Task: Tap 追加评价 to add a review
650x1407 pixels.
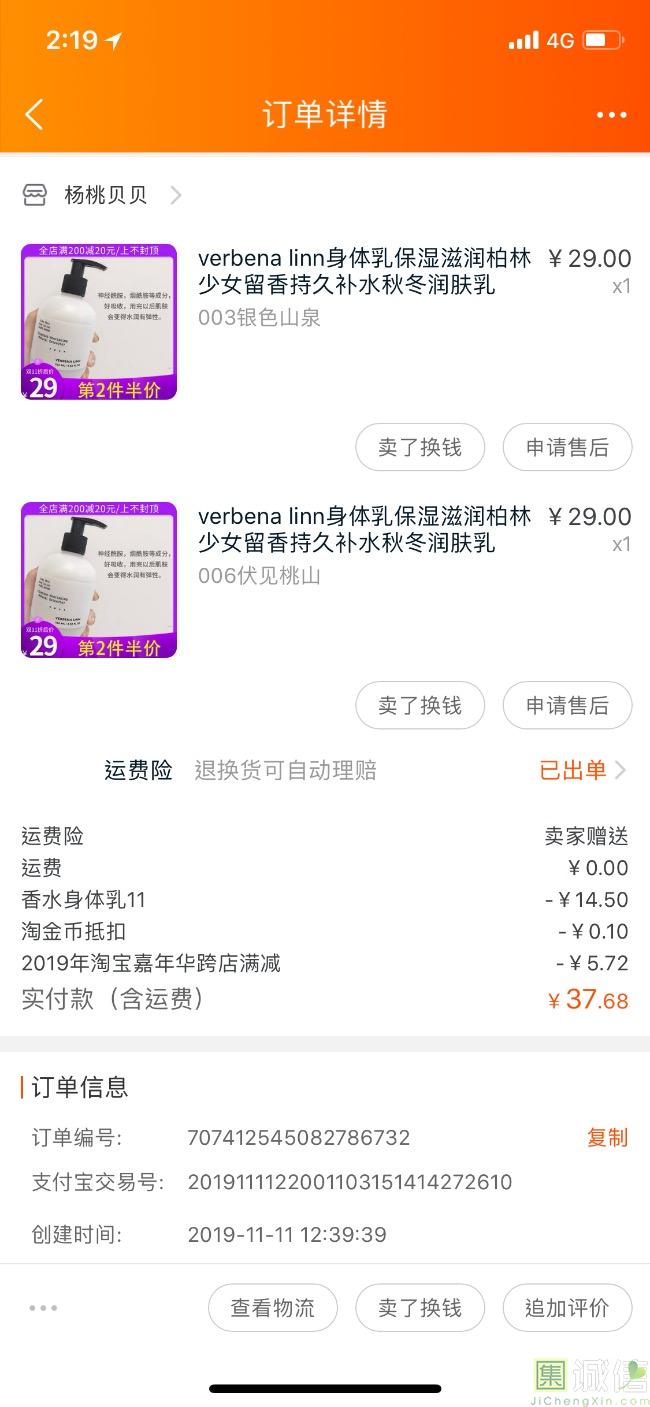Action: [x=567, y=1307]
